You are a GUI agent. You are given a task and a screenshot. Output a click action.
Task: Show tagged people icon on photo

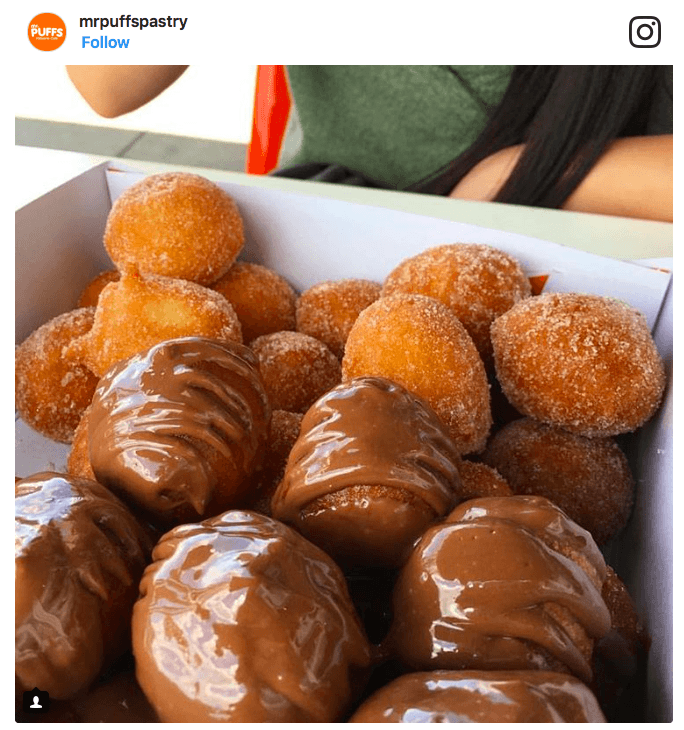(x=36, y=702)
